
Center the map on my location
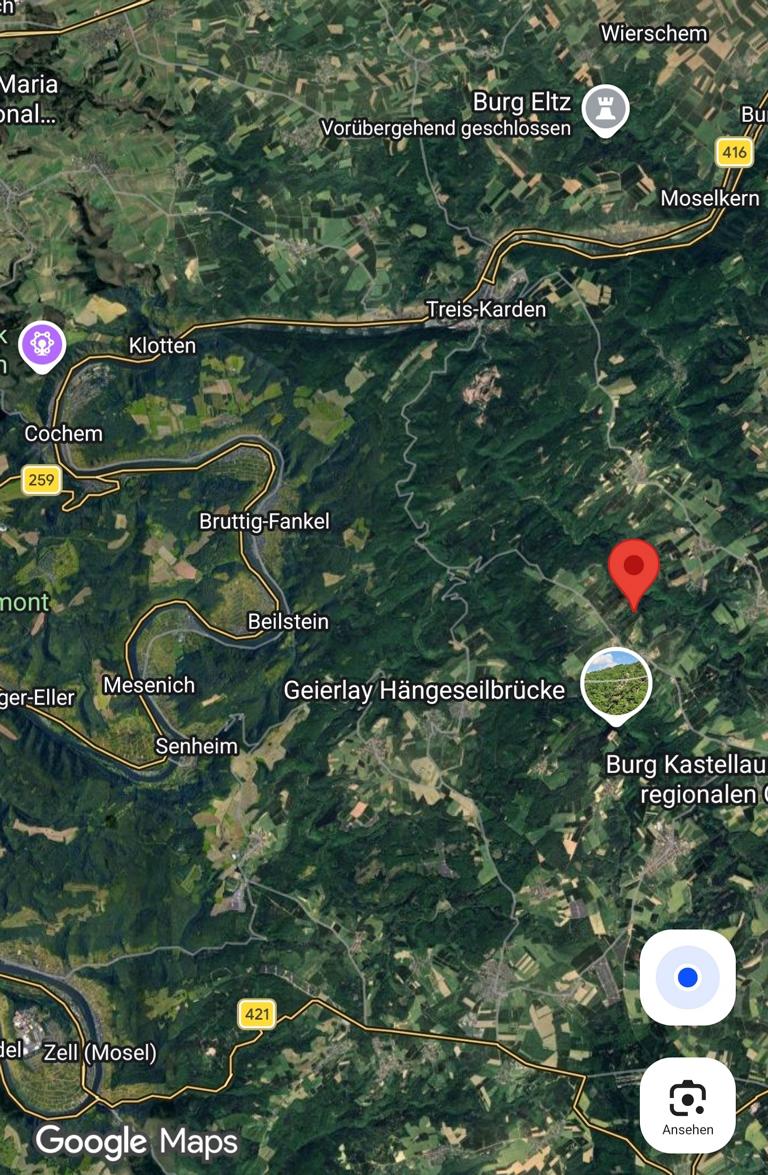tap(687, 977)
